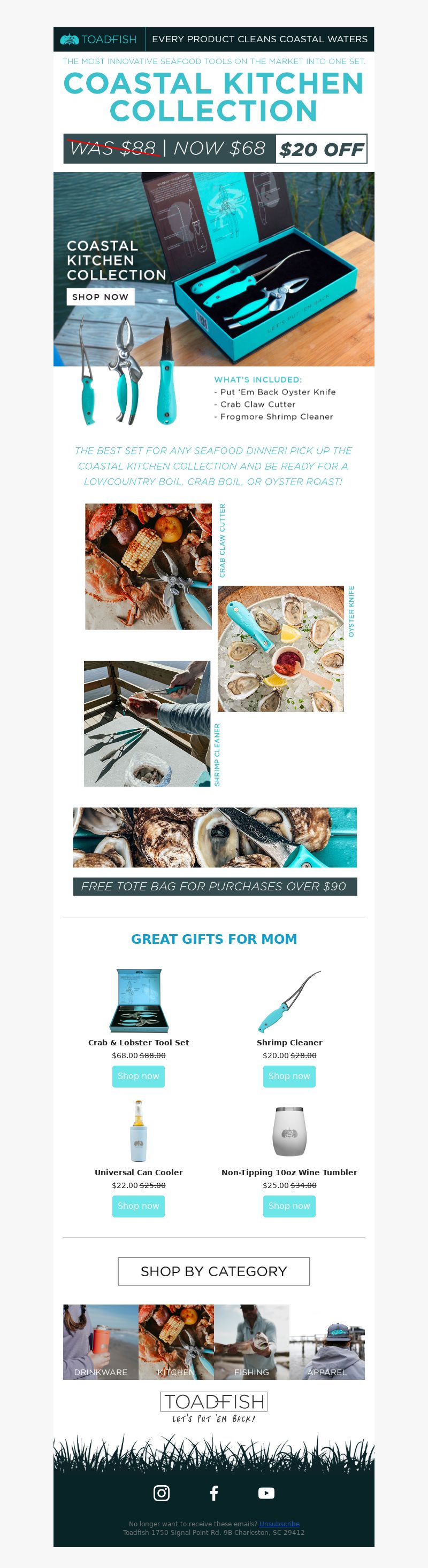Open the Crab Claw Cutter photo
This screenshot has height=1568, width=428.
tap(148, 566)
